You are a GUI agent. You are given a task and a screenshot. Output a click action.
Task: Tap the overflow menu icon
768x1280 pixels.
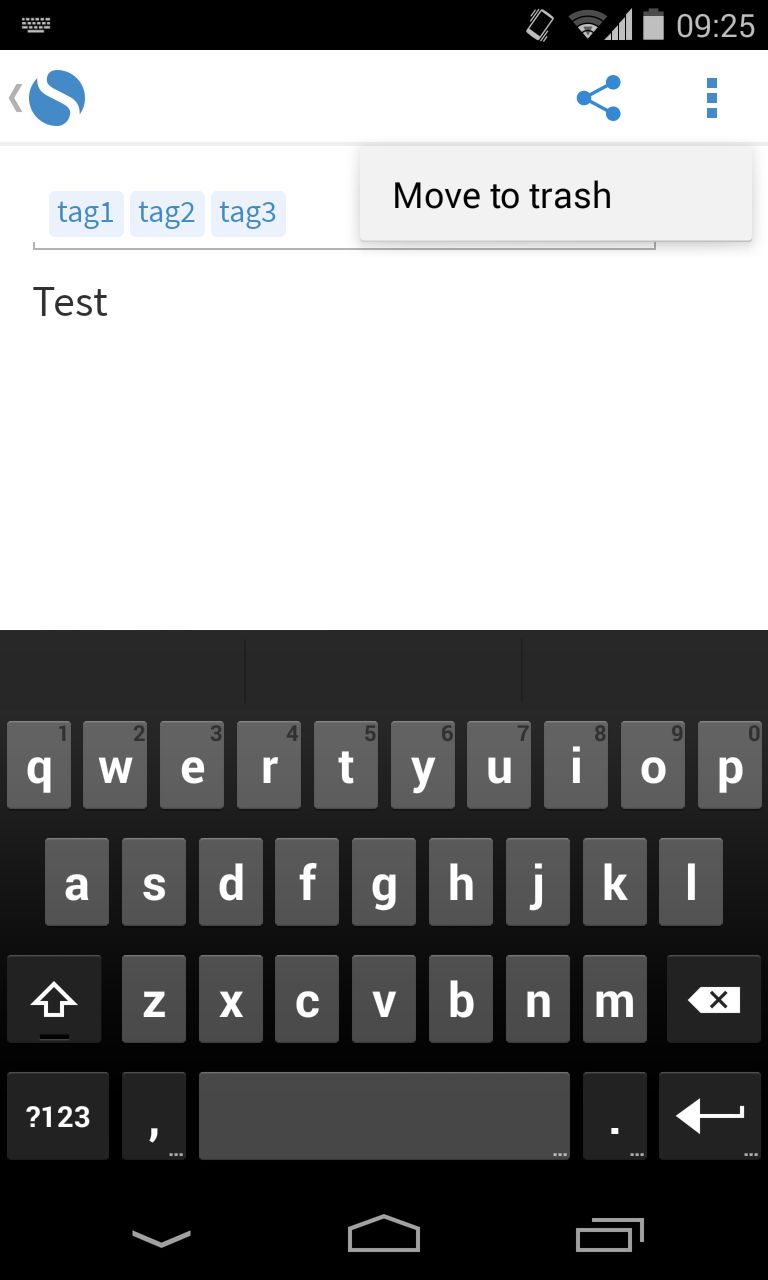(711, 98)
